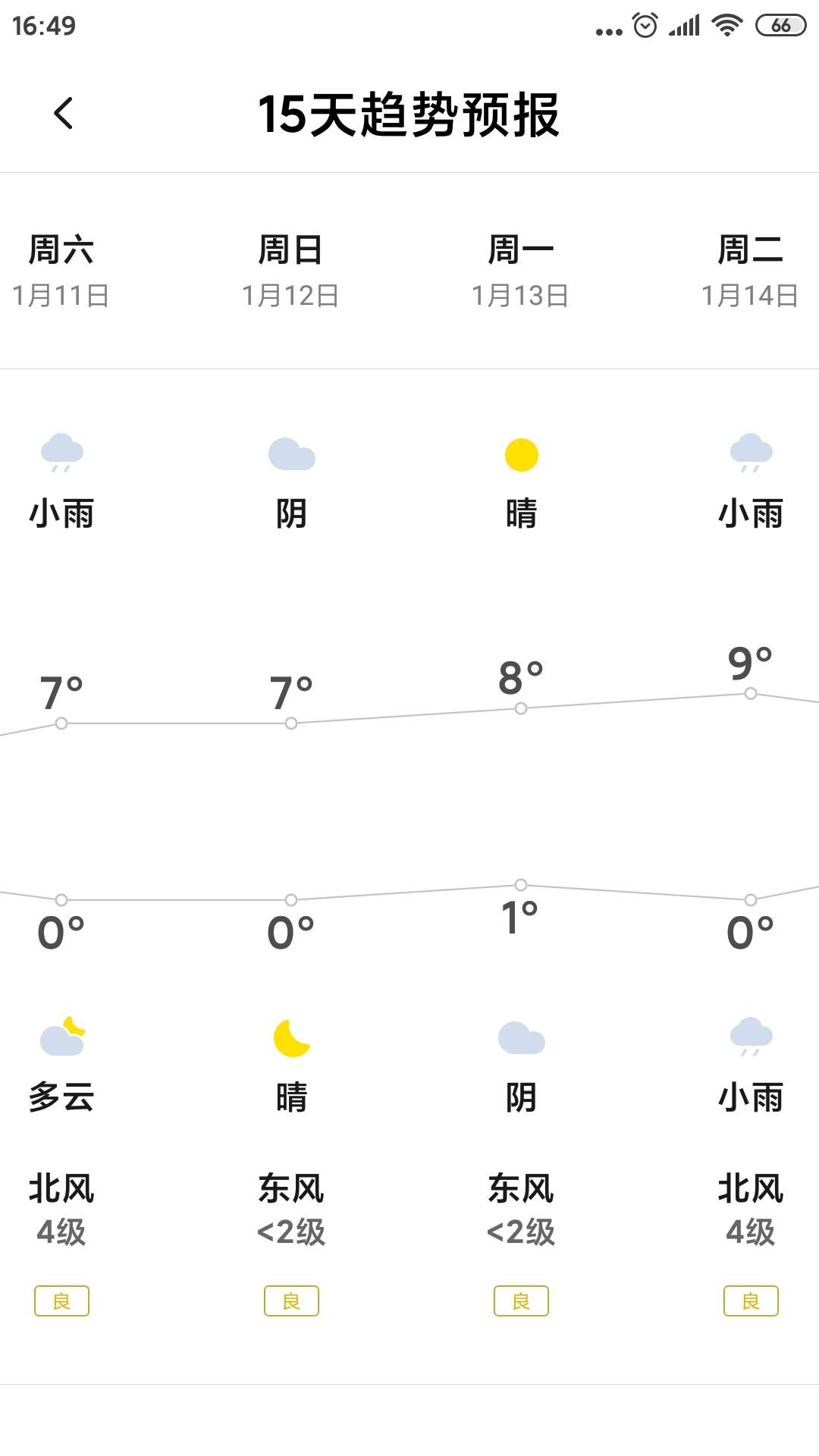Viewport: 819px width, 1456px height.
Task: Tap the low temperature 1° graph point
Action: pyautogui.click(x=520, y=884)
